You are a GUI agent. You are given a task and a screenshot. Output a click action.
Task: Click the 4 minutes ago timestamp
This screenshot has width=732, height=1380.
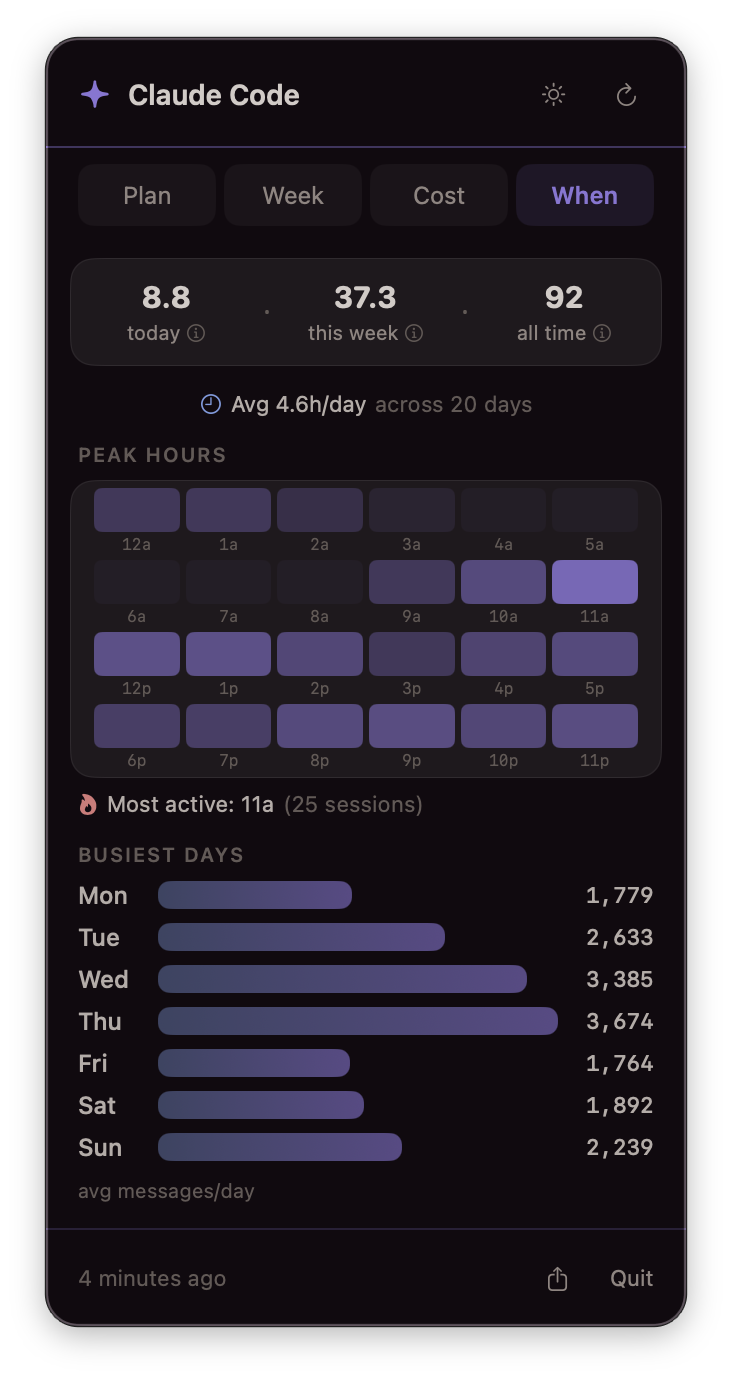[x=152, y=1278]
